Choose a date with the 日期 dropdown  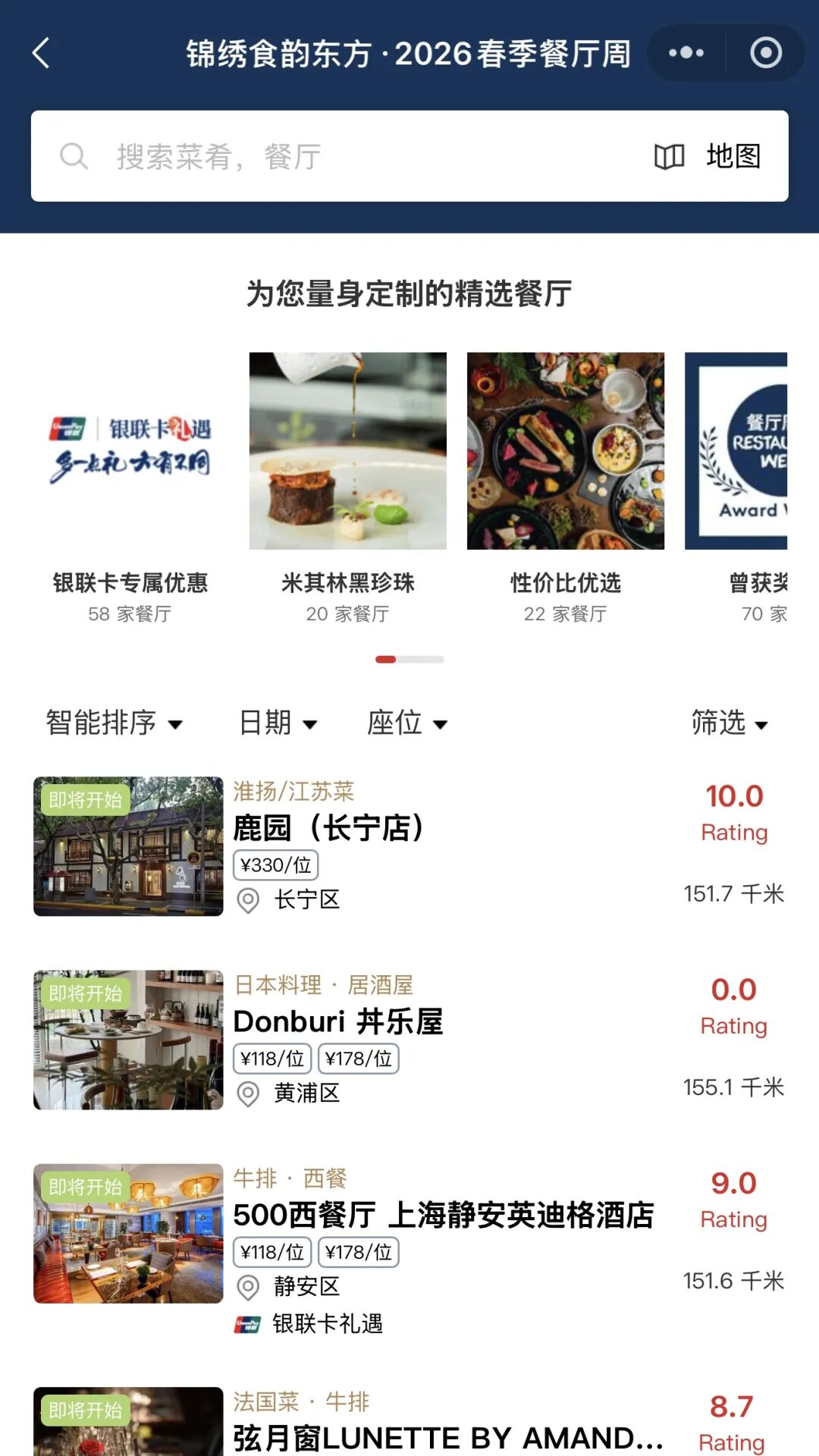pyautogui.click(x=278, y=723)
